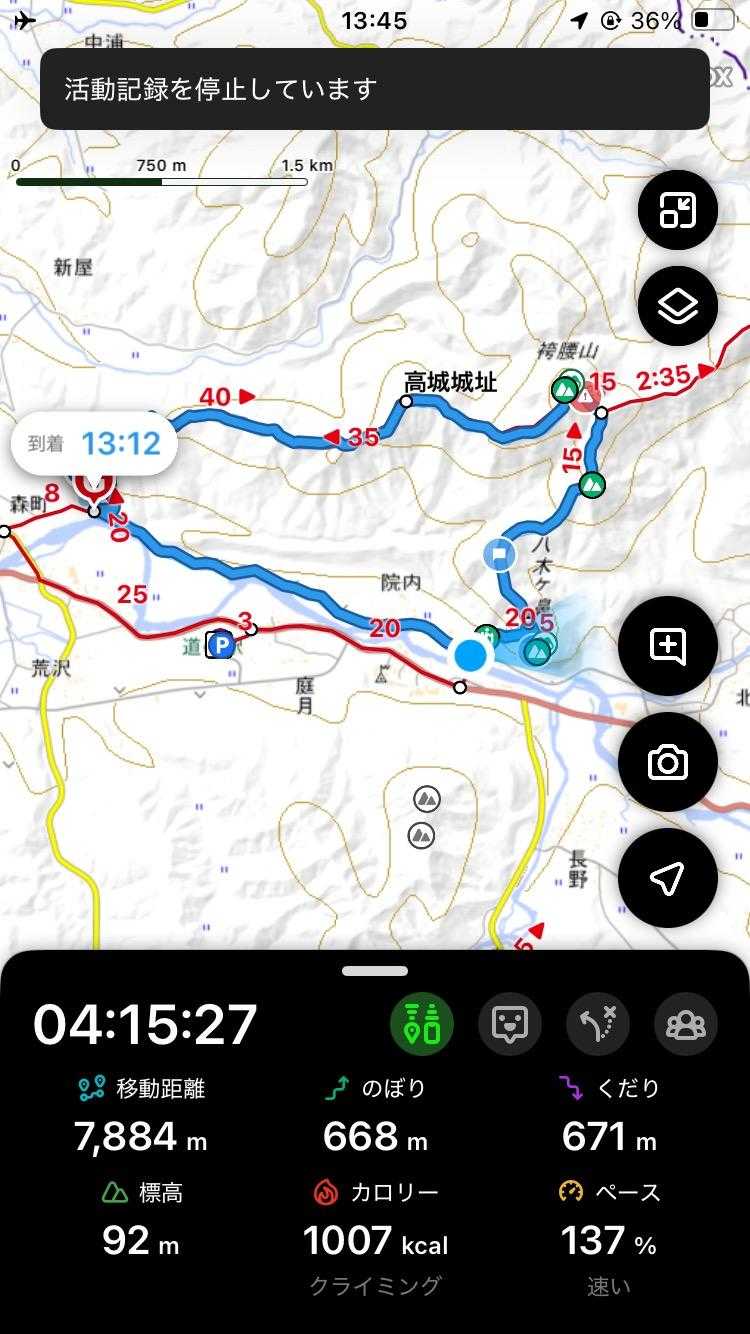
Task: Open the map layers selector
Action: click(x=677, y=306)
